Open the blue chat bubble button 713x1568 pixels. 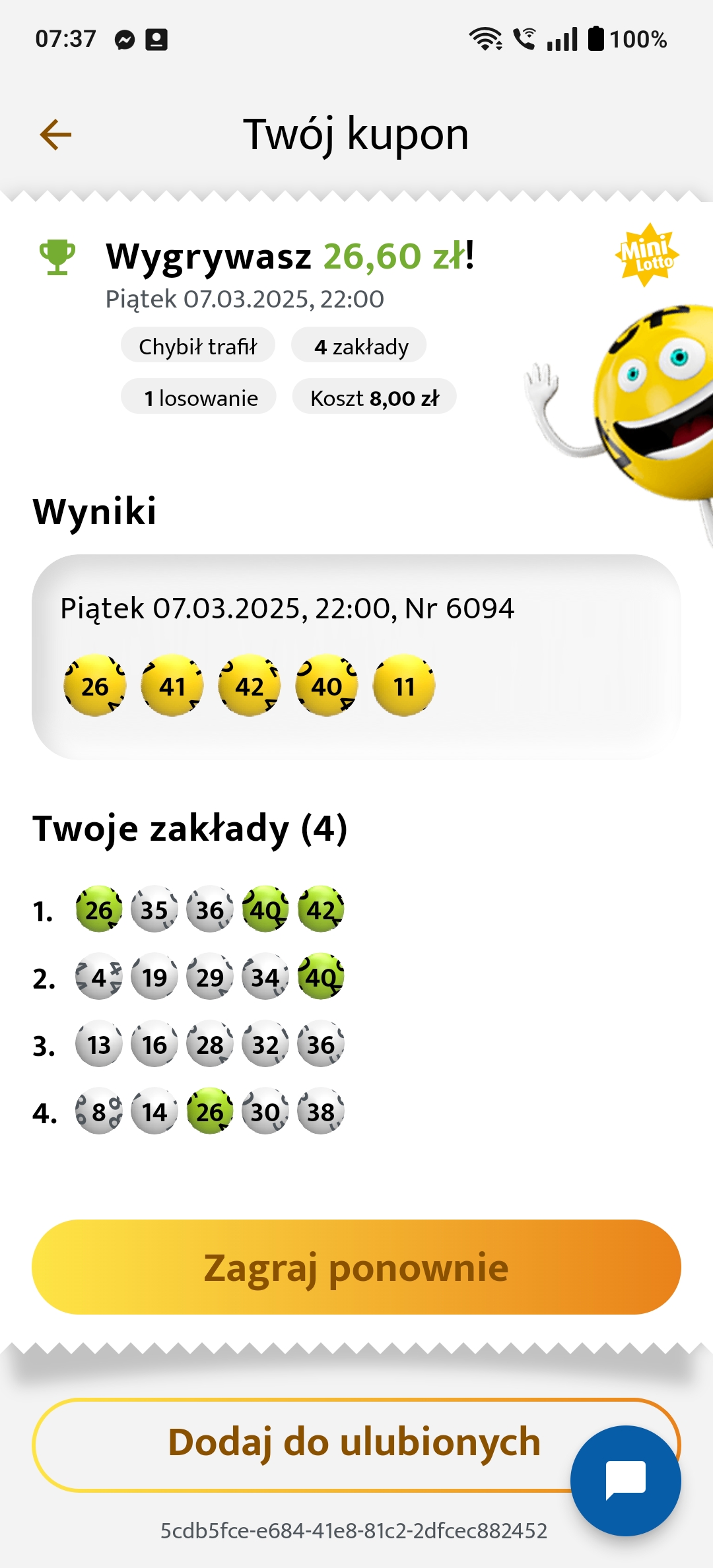(625, 1480)
